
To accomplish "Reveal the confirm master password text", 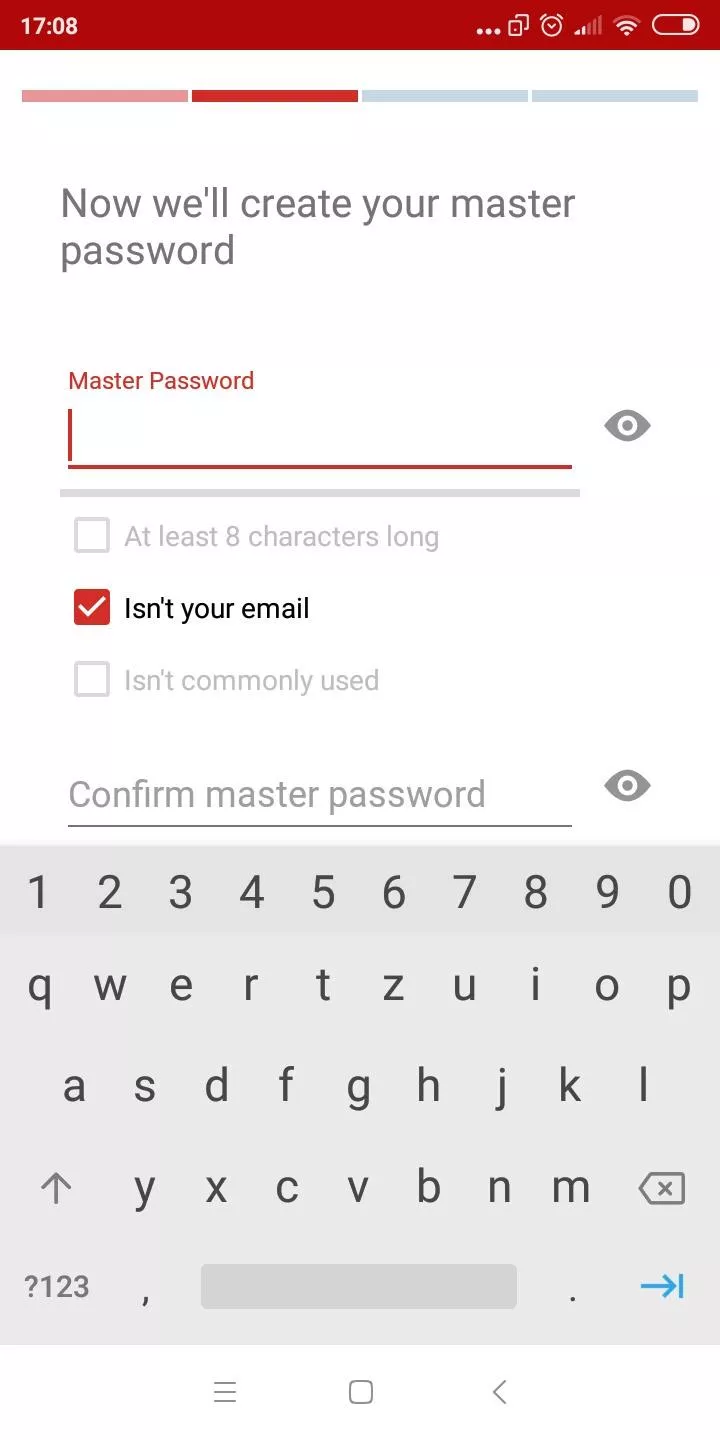I will point(627,786).
